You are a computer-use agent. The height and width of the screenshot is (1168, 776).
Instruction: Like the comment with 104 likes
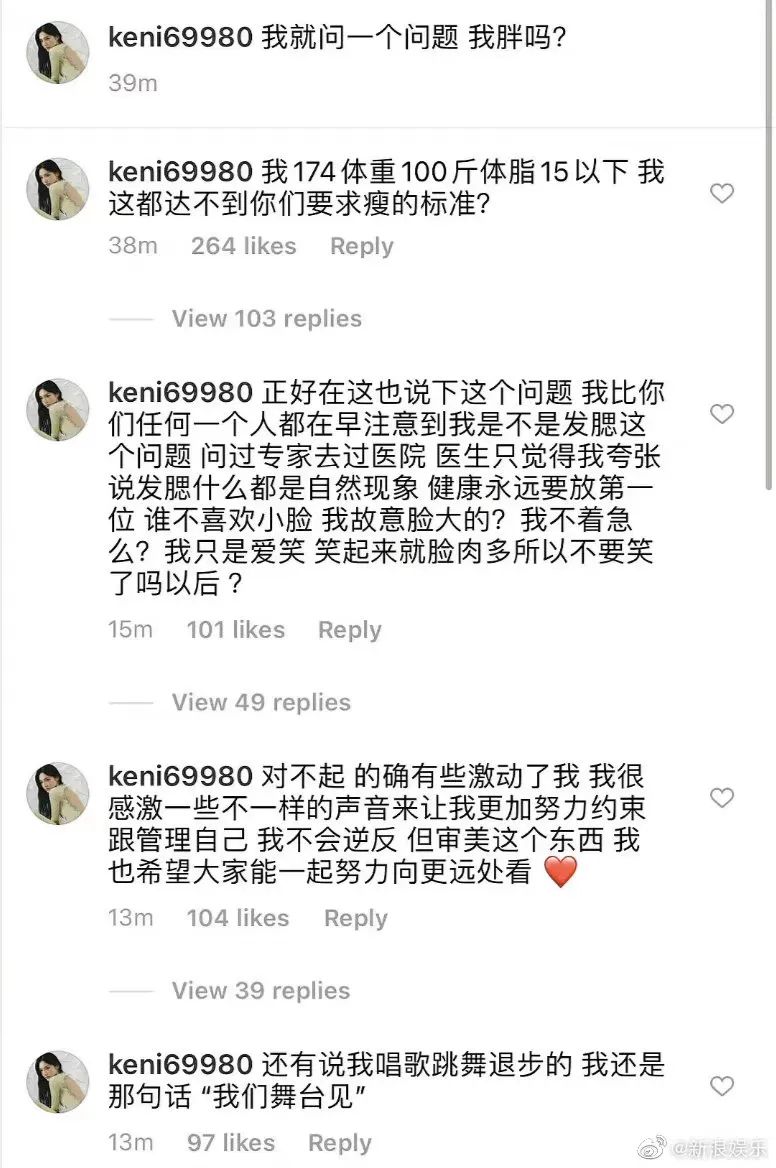tap(722, 798)
